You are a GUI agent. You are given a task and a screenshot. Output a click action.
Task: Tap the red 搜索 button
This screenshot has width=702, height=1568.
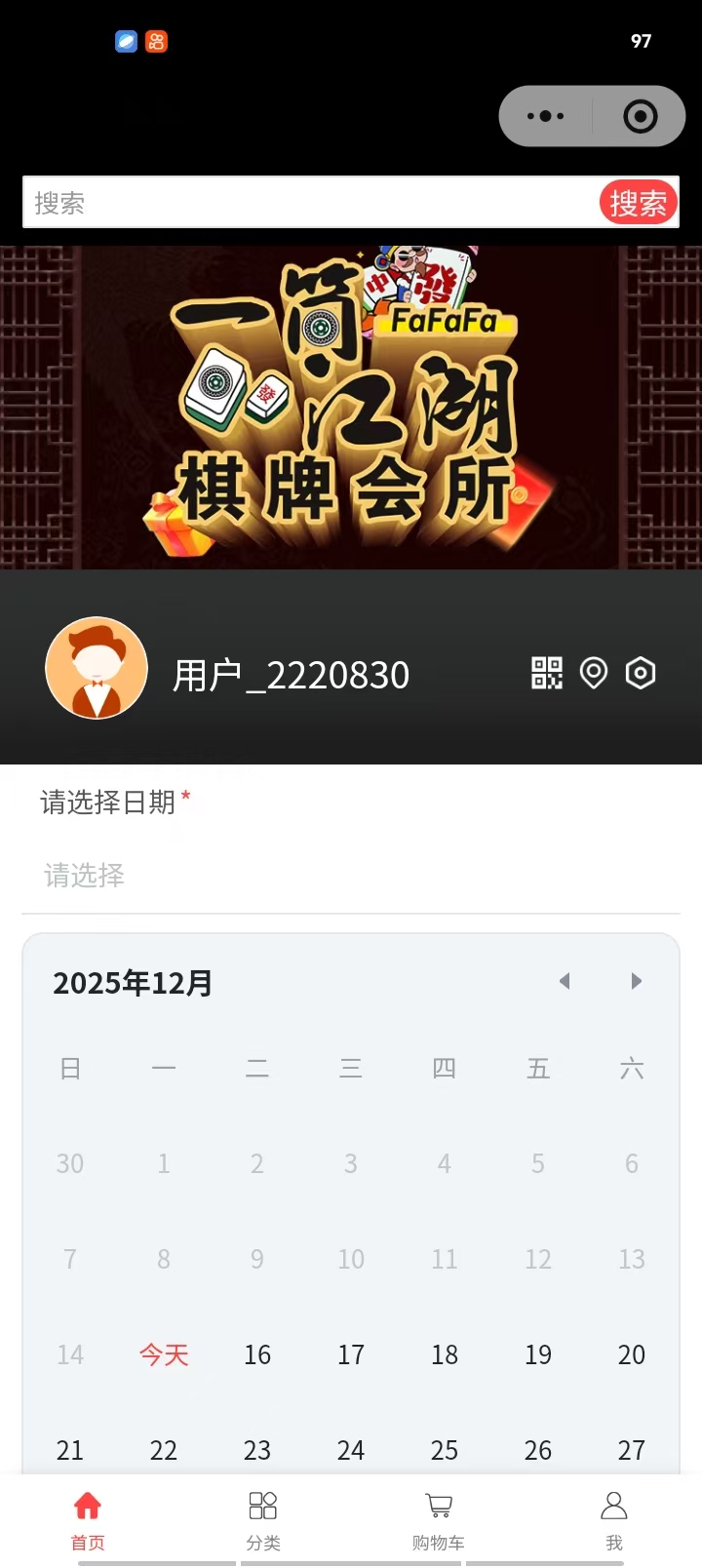point(638,203)
